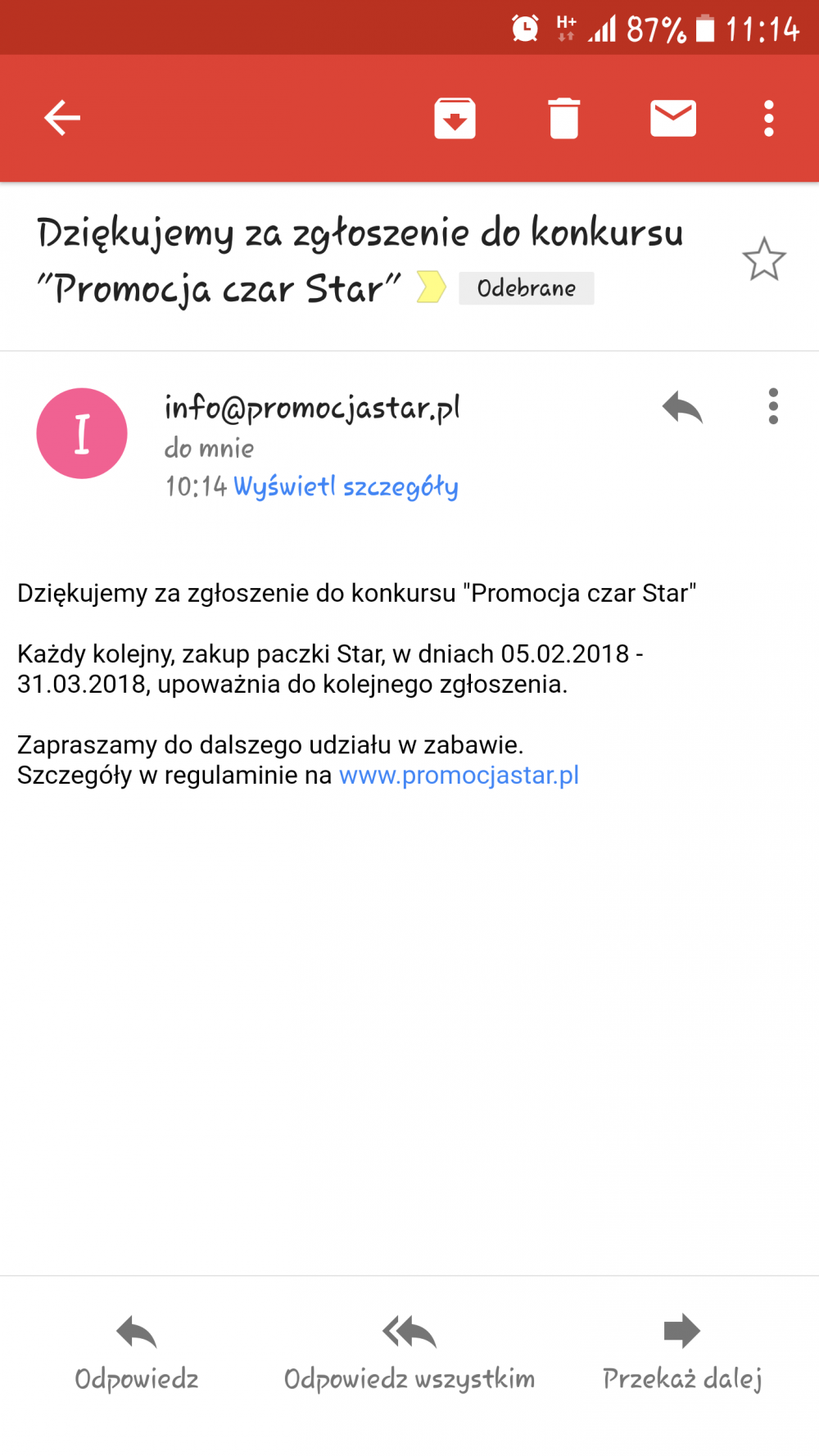Tap the Odpowiedz button
Image resolution: width=819 pixels, height=1456 pixels.
pos(137,1353)
